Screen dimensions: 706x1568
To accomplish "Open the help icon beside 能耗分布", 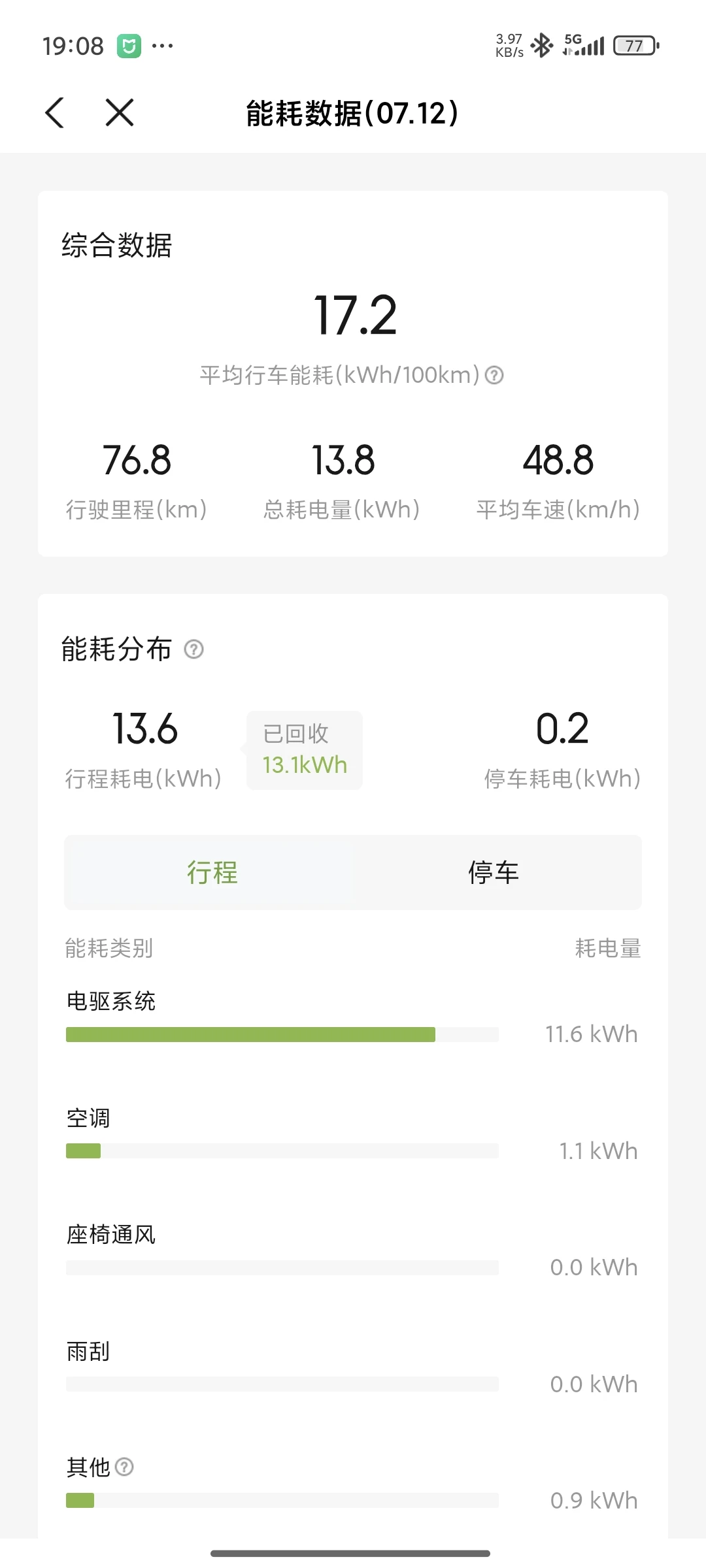I will (x=193, y=649).
